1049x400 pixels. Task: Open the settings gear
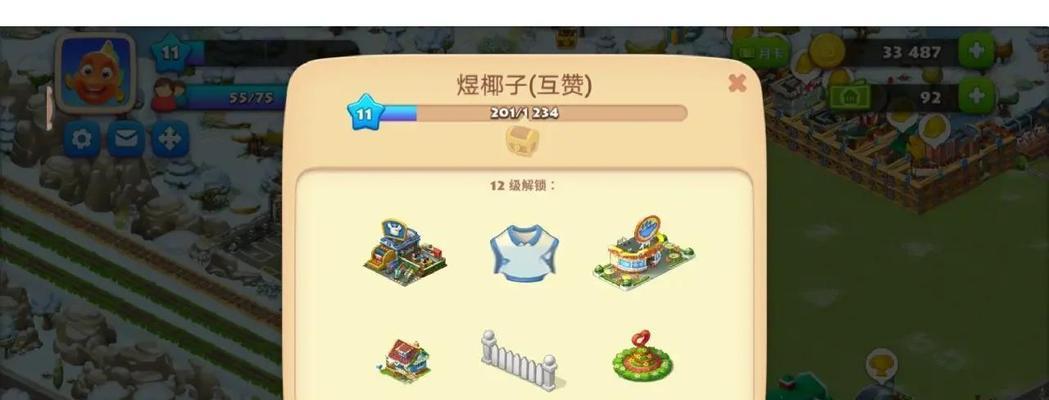click(82, 139)
